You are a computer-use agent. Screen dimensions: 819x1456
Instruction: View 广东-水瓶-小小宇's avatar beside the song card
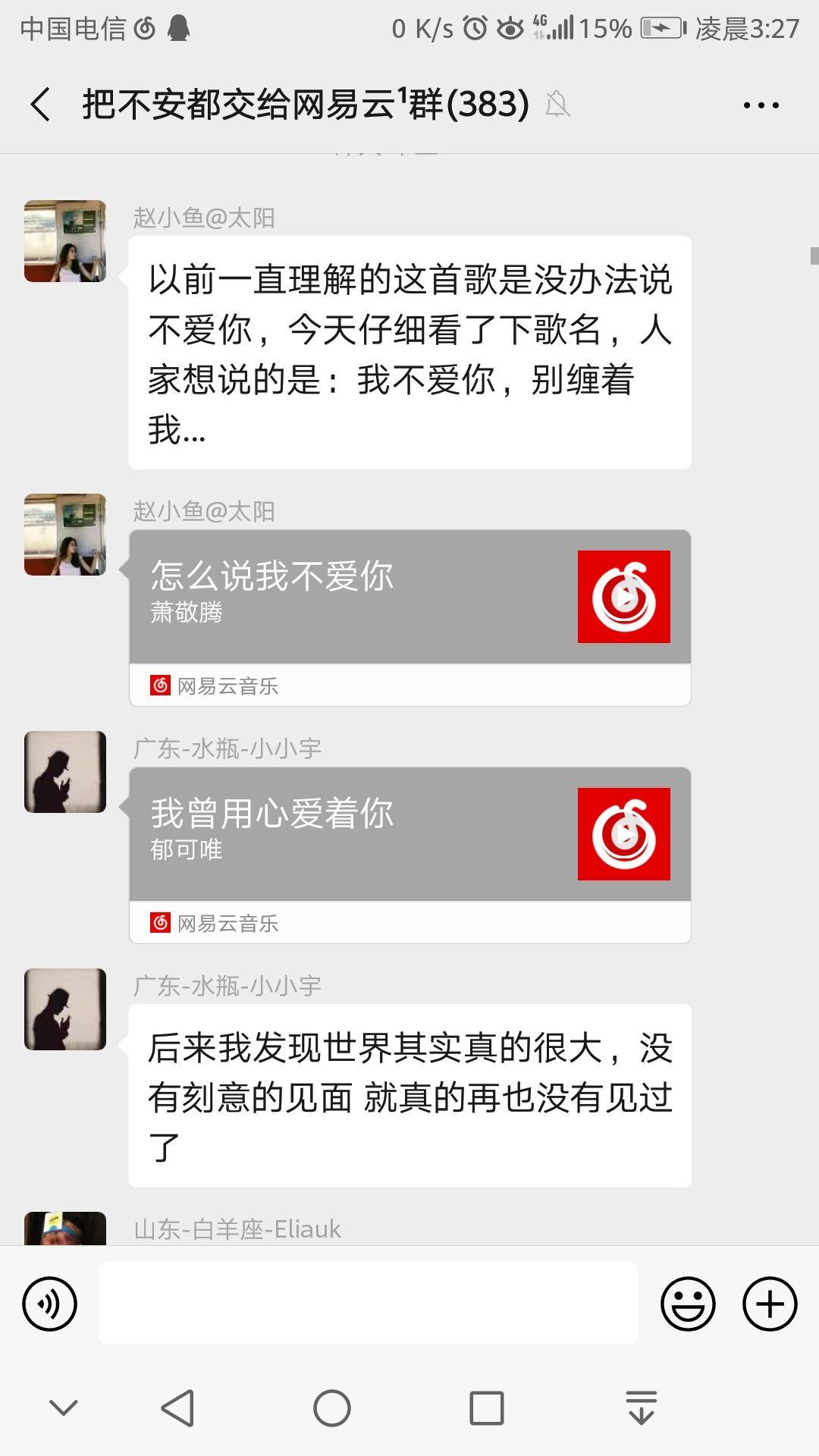(x=65, y=772)
